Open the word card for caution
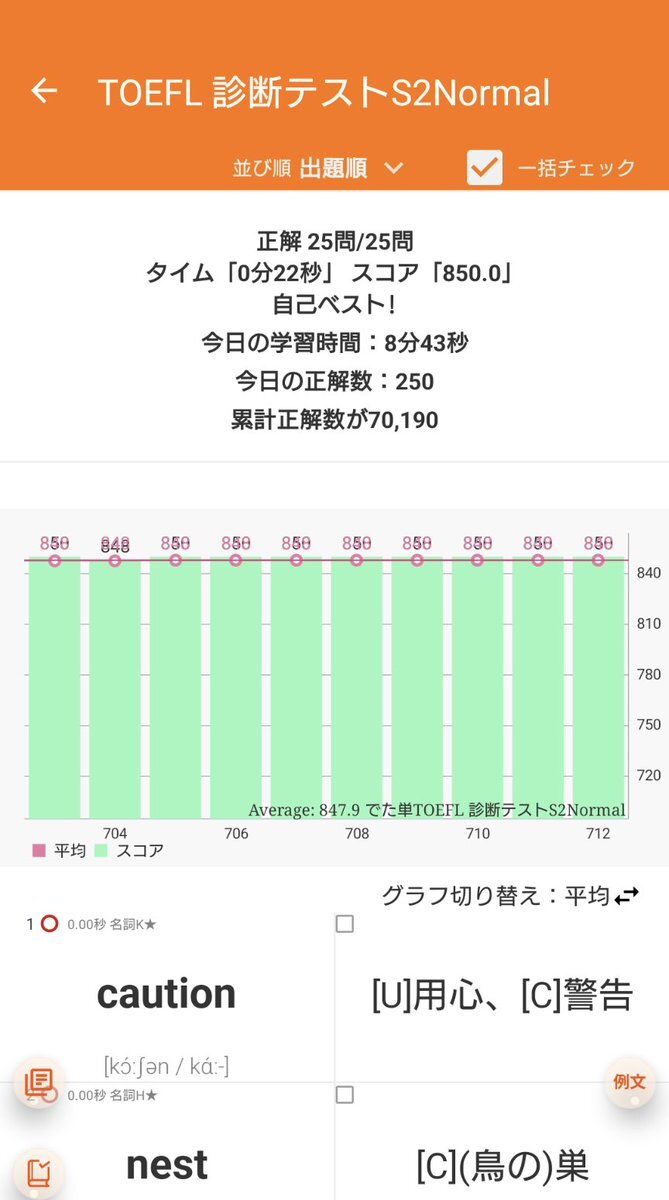The height and width of the screenshot is (1200, 669). pos(167,997)
